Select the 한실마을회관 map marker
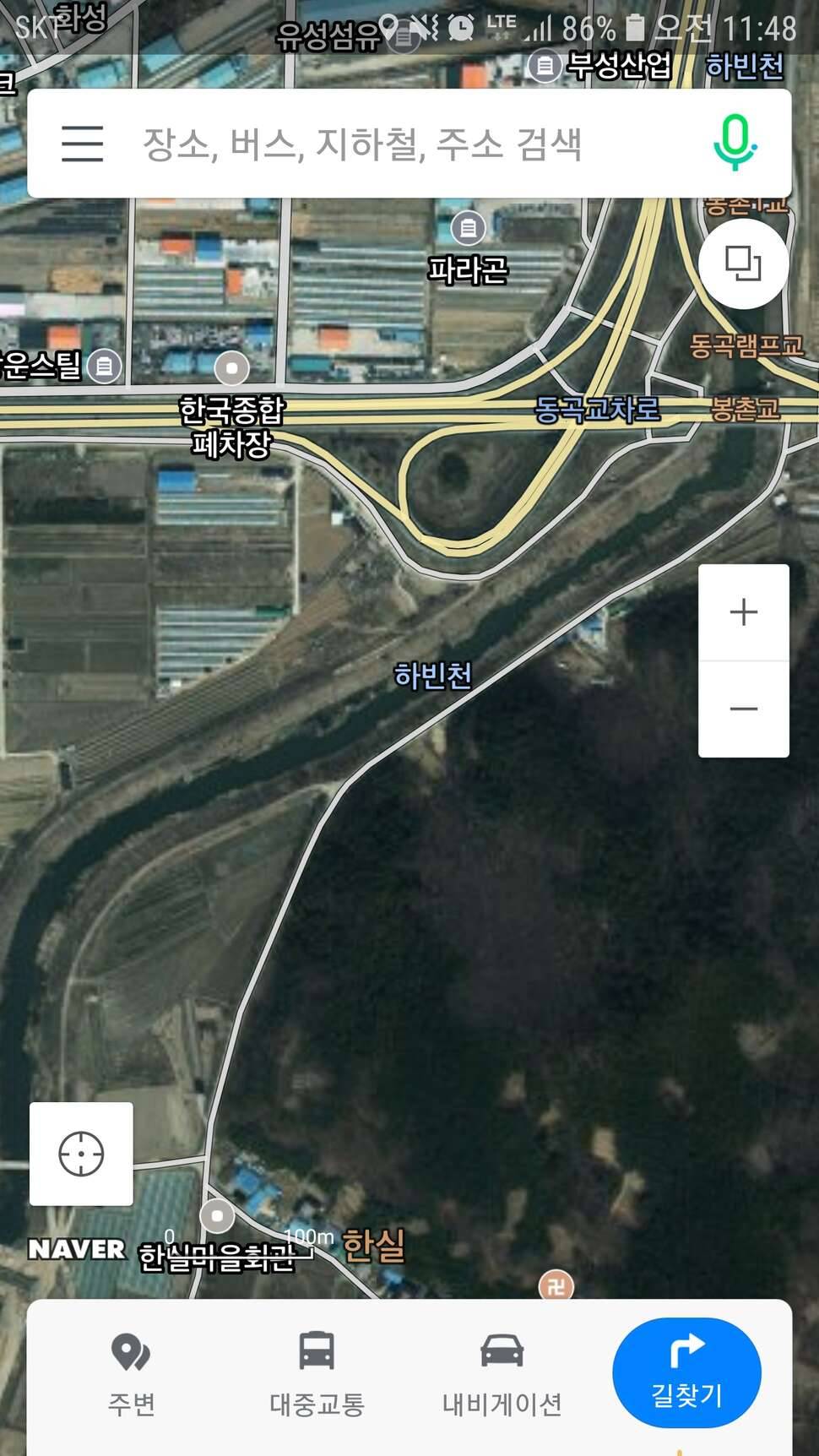The width and height of the screenshot is (819, 1456). [x=217, y=1216]
